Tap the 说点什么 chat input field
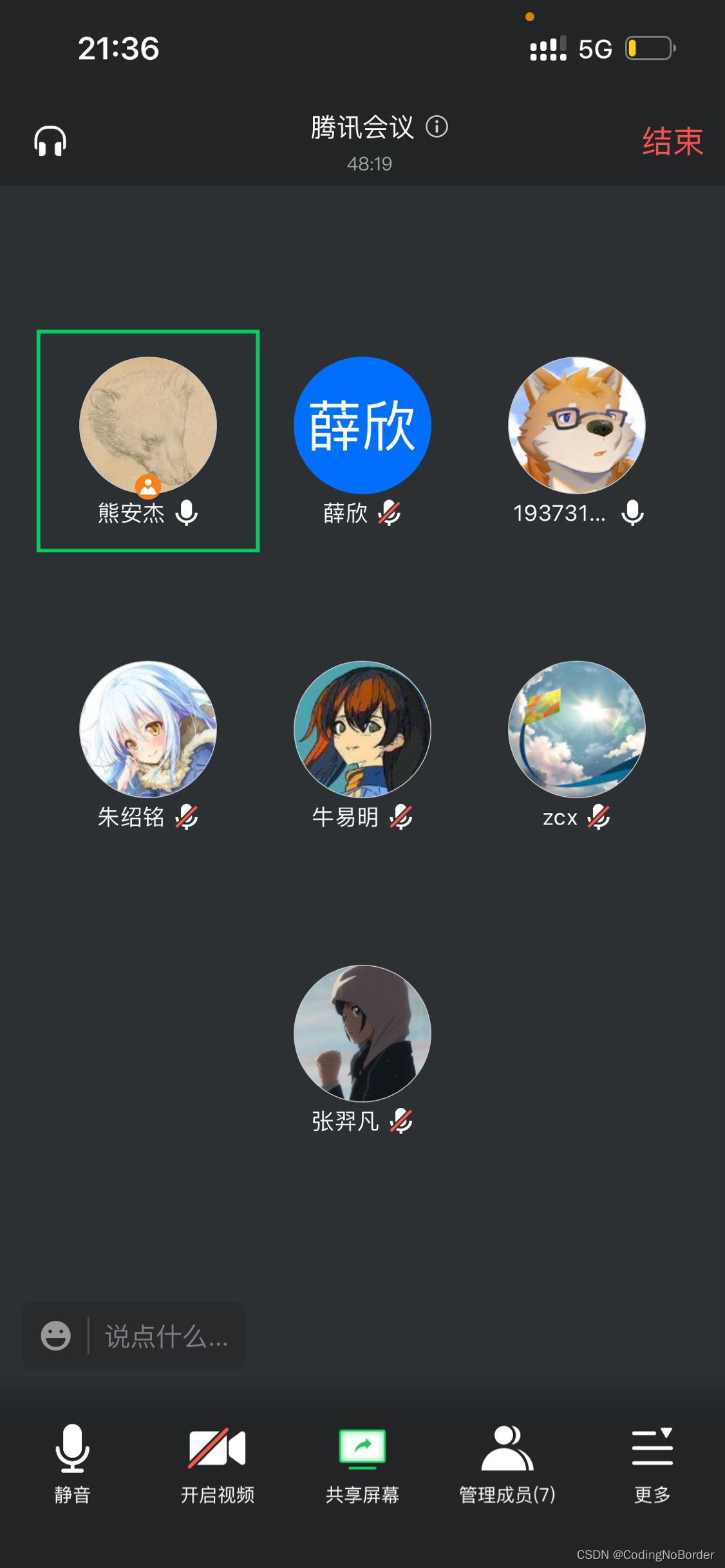Image resolution: width=725 pixels, height=1568 pixels. [166, 1336]
